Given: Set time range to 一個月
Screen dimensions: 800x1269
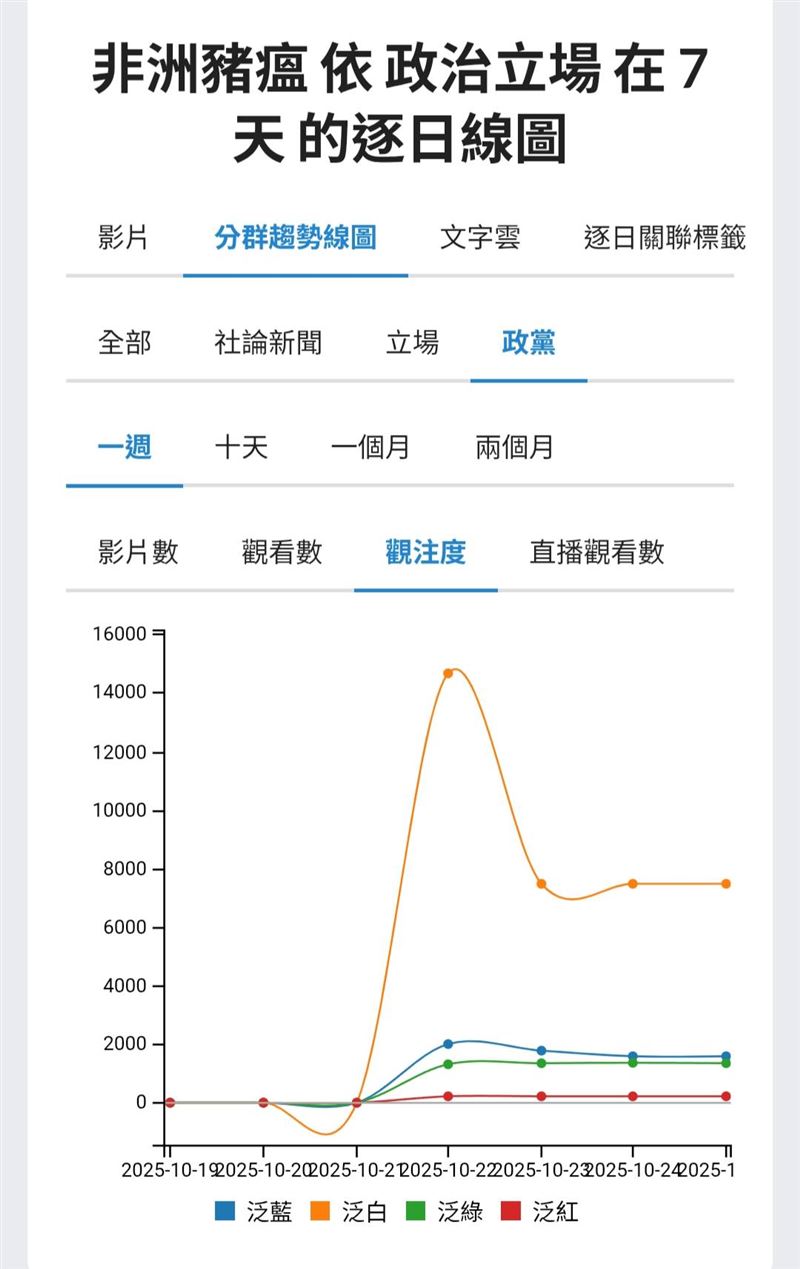Looking at the screenshot, I should [x=371, y=447].
